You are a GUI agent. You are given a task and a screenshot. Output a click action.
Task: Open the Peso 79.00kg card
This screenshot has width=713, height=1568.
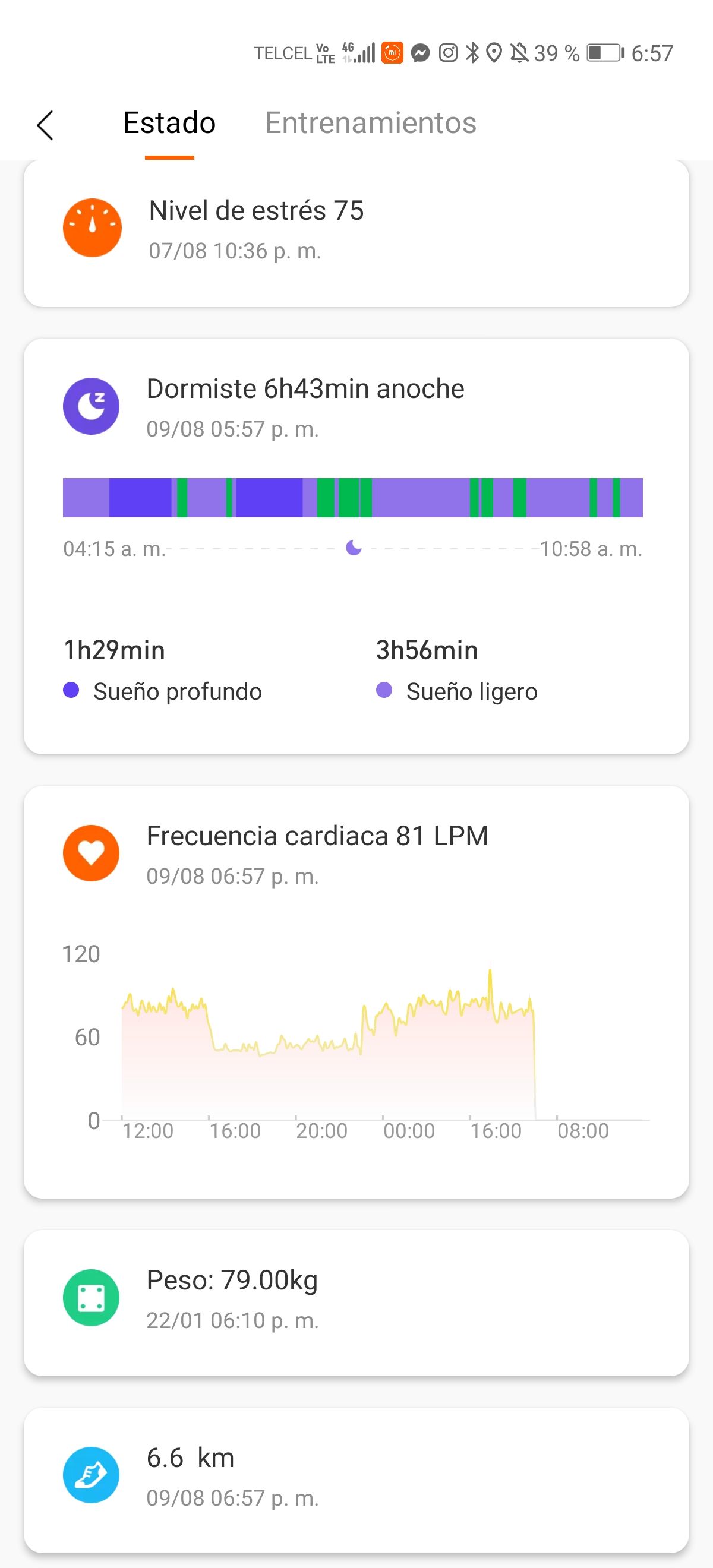tap(356, 1303)
